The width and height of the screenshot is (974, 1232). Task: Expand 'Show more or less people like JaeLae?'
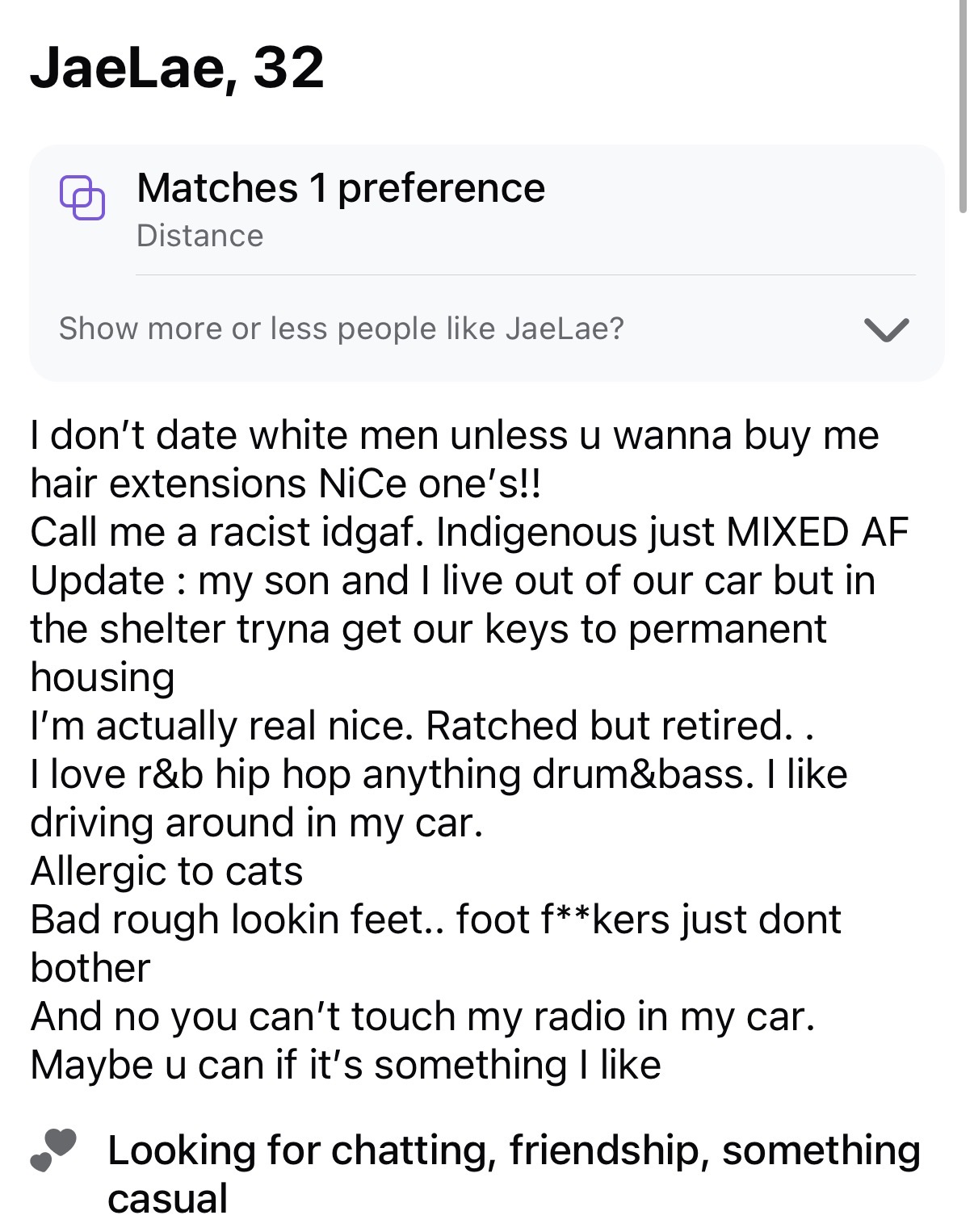pyautogui.click(x=885, y=329)
